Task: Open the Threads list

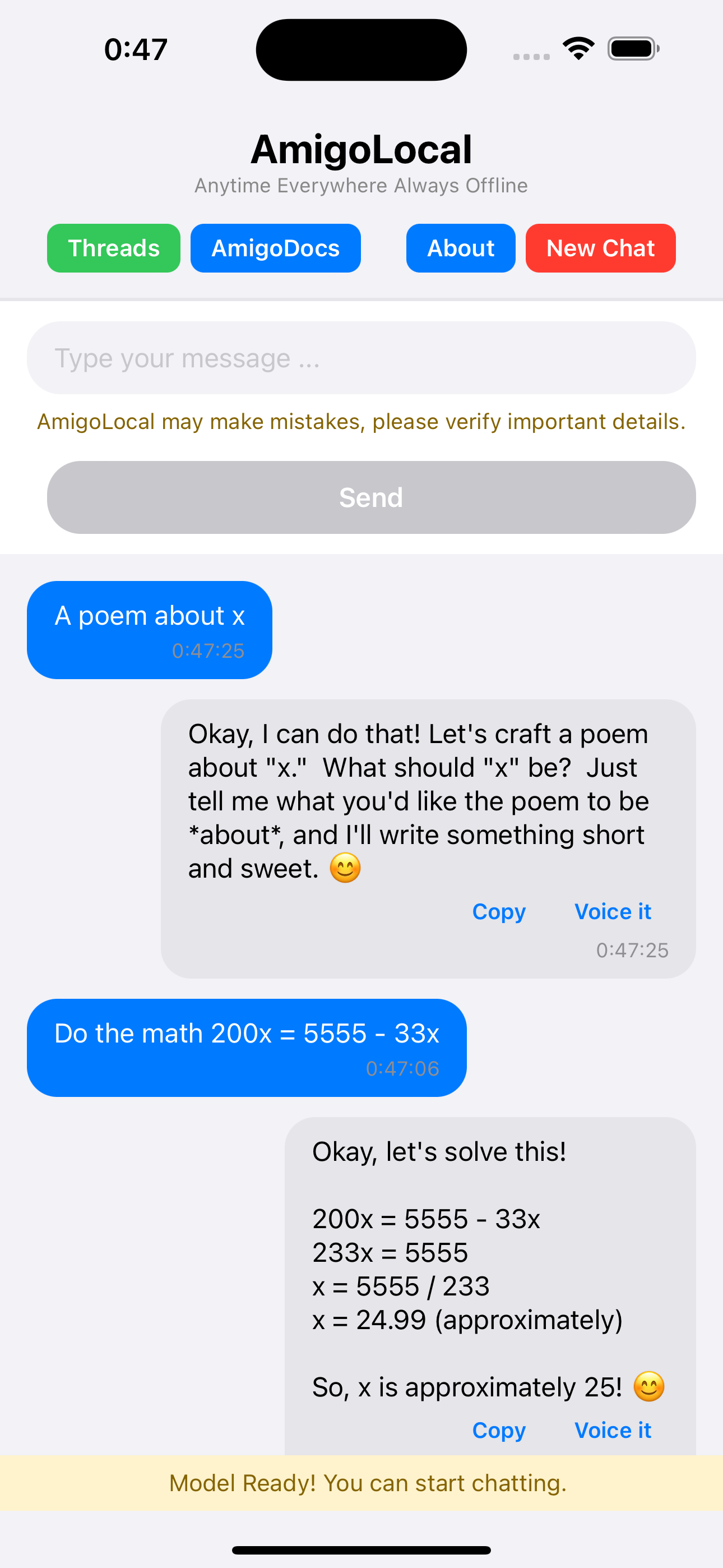Action: point(114,248)
